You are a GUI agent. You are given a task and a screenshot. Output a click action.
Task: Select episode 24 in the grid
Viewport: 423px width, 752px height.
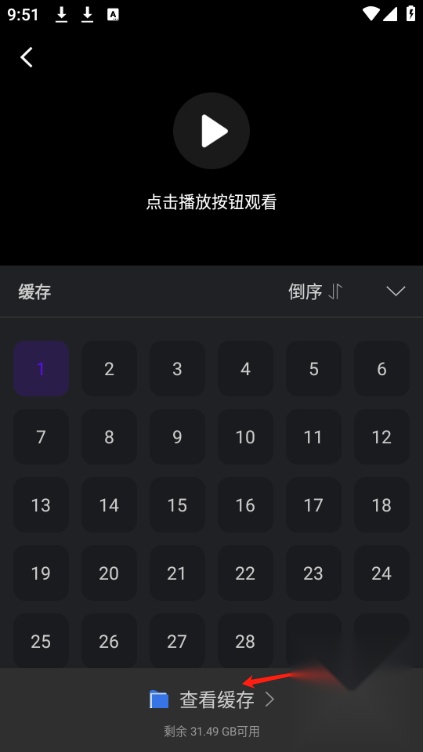point(382,573)
